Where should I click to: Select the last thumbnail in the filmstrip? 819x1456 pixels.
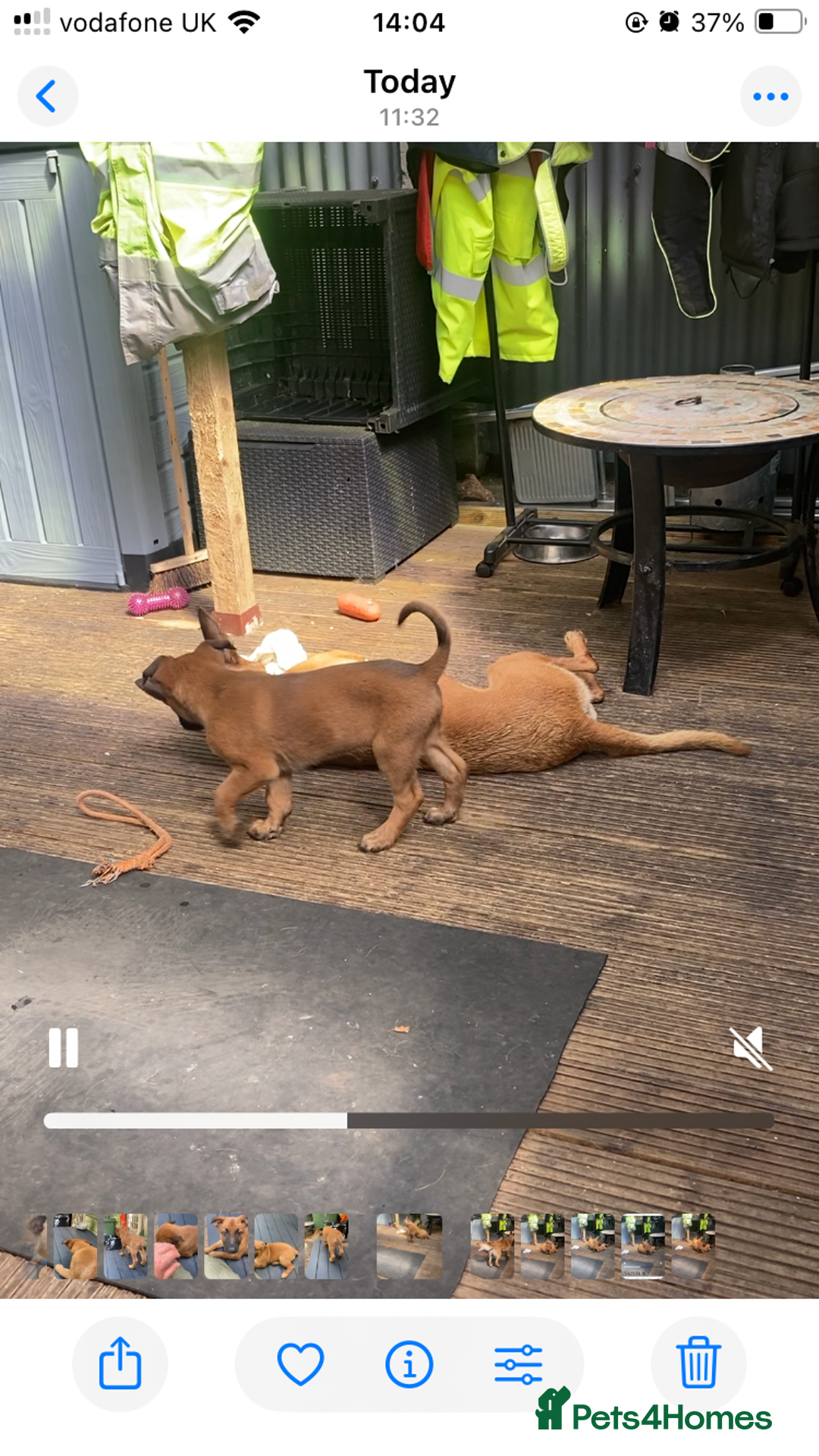point(693,1247)
